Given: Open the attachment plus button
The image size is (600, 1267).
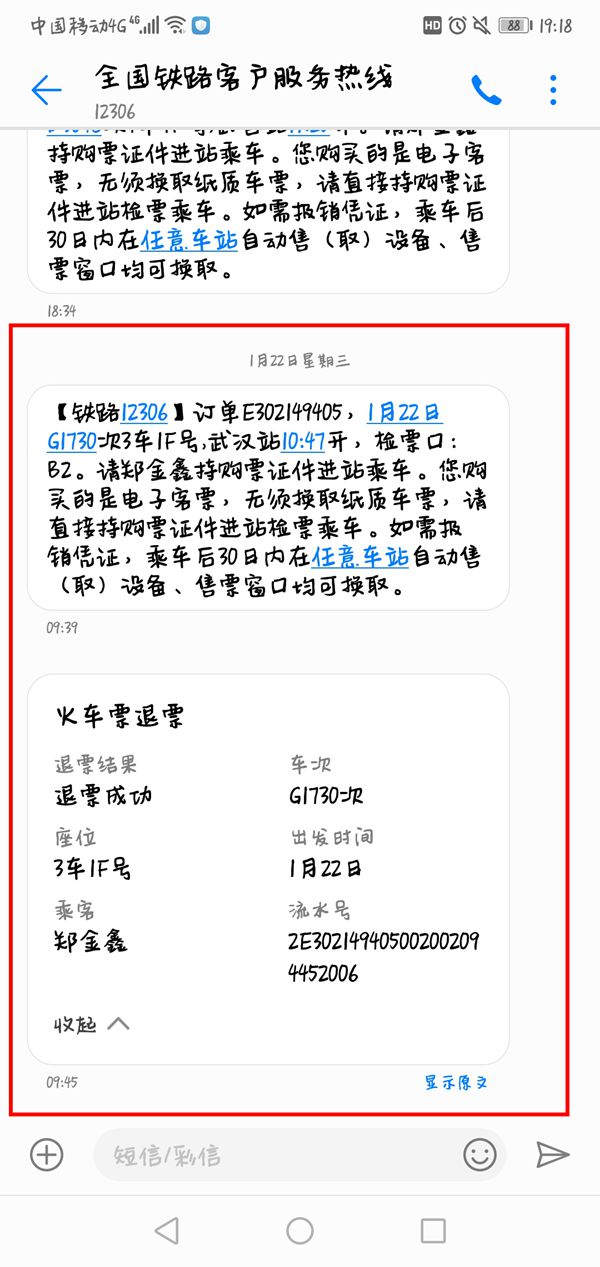Looking at the screenshot, I should pos(46,1155).
